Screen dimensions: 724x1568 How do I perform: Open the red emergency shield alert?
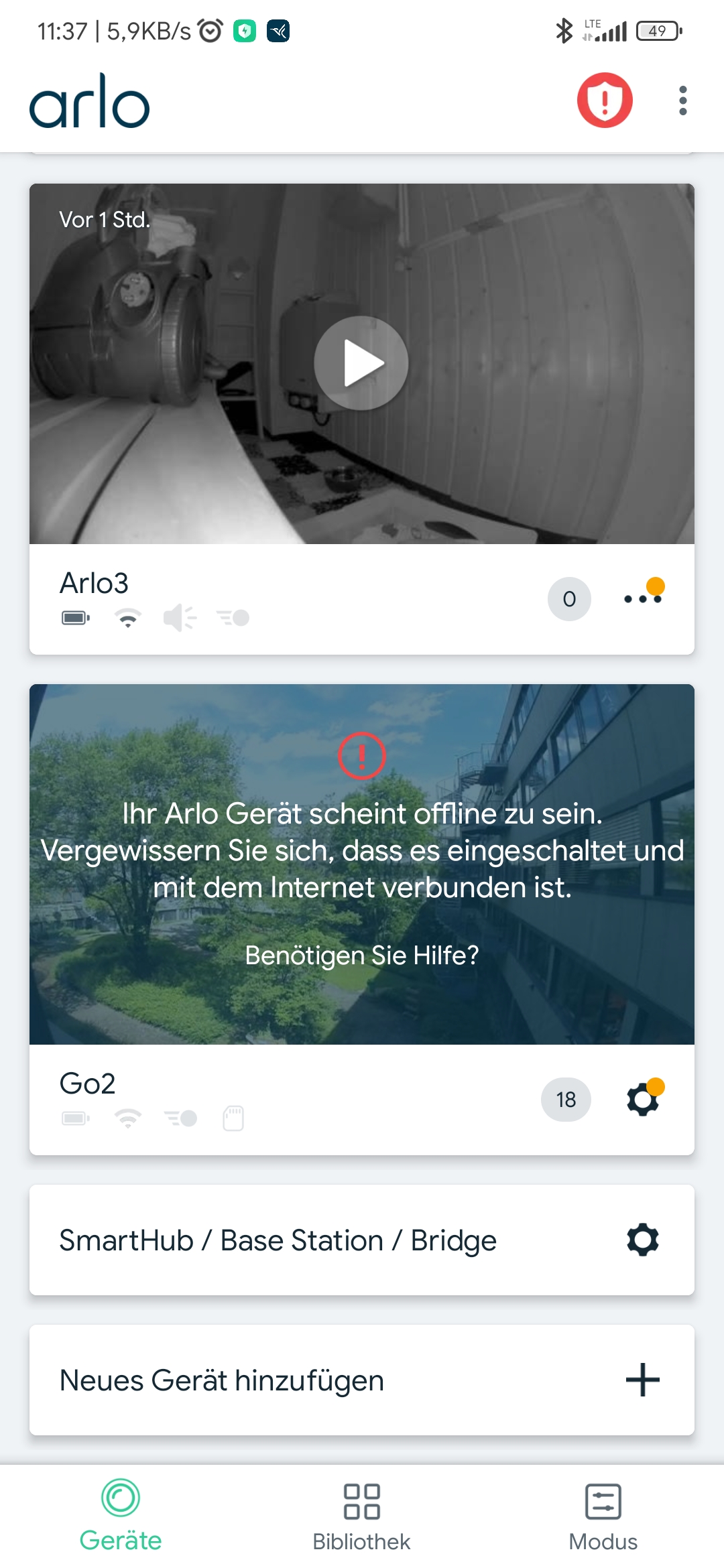(605, 101)
